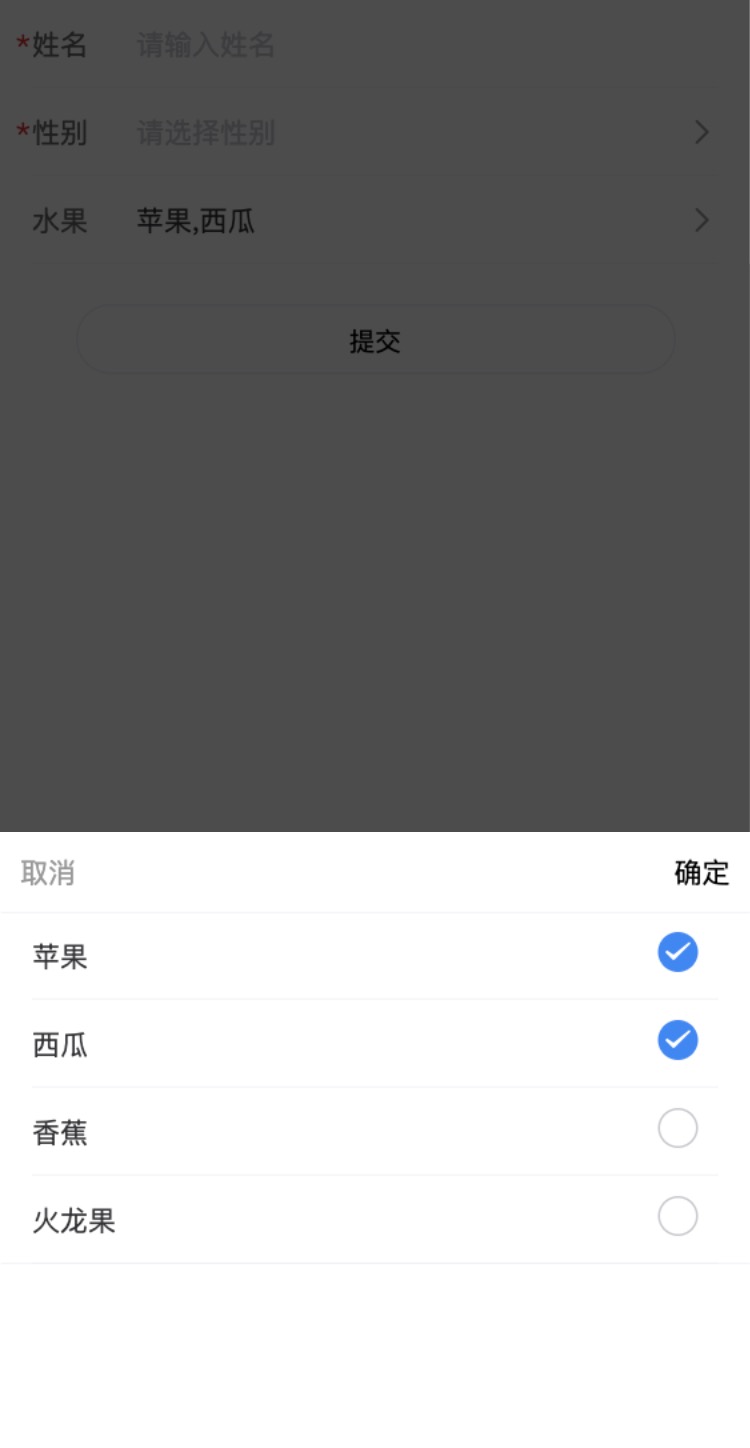Viewport: 750px width, 1448px height.
Task: Deselect 西瓜 checkbox
Action: pyautogui.click(x=677, y=1040)
